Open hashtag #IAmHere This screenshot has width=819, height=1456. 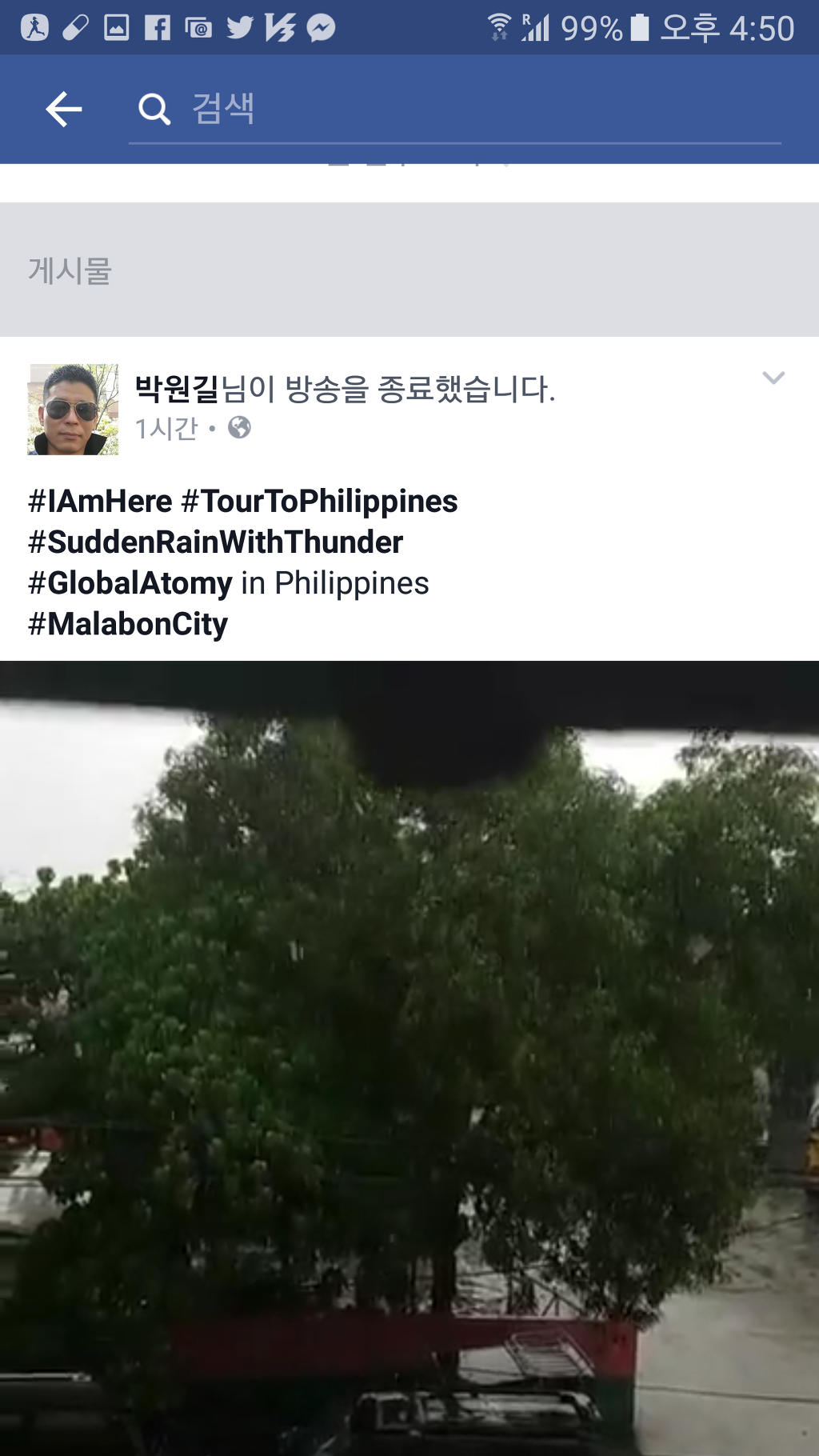[x=100, y=502]
